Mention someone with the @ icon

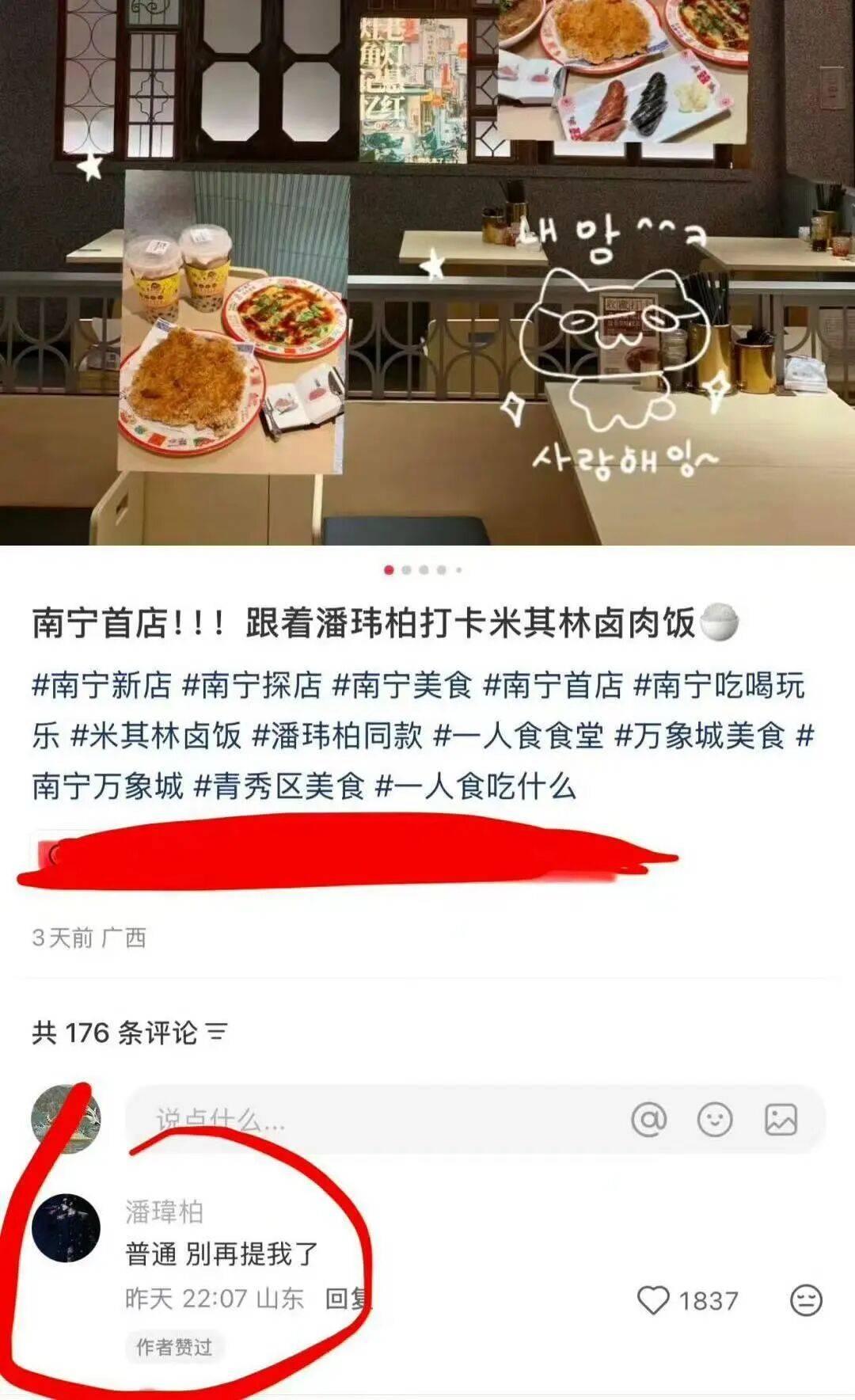point(648,1120)
